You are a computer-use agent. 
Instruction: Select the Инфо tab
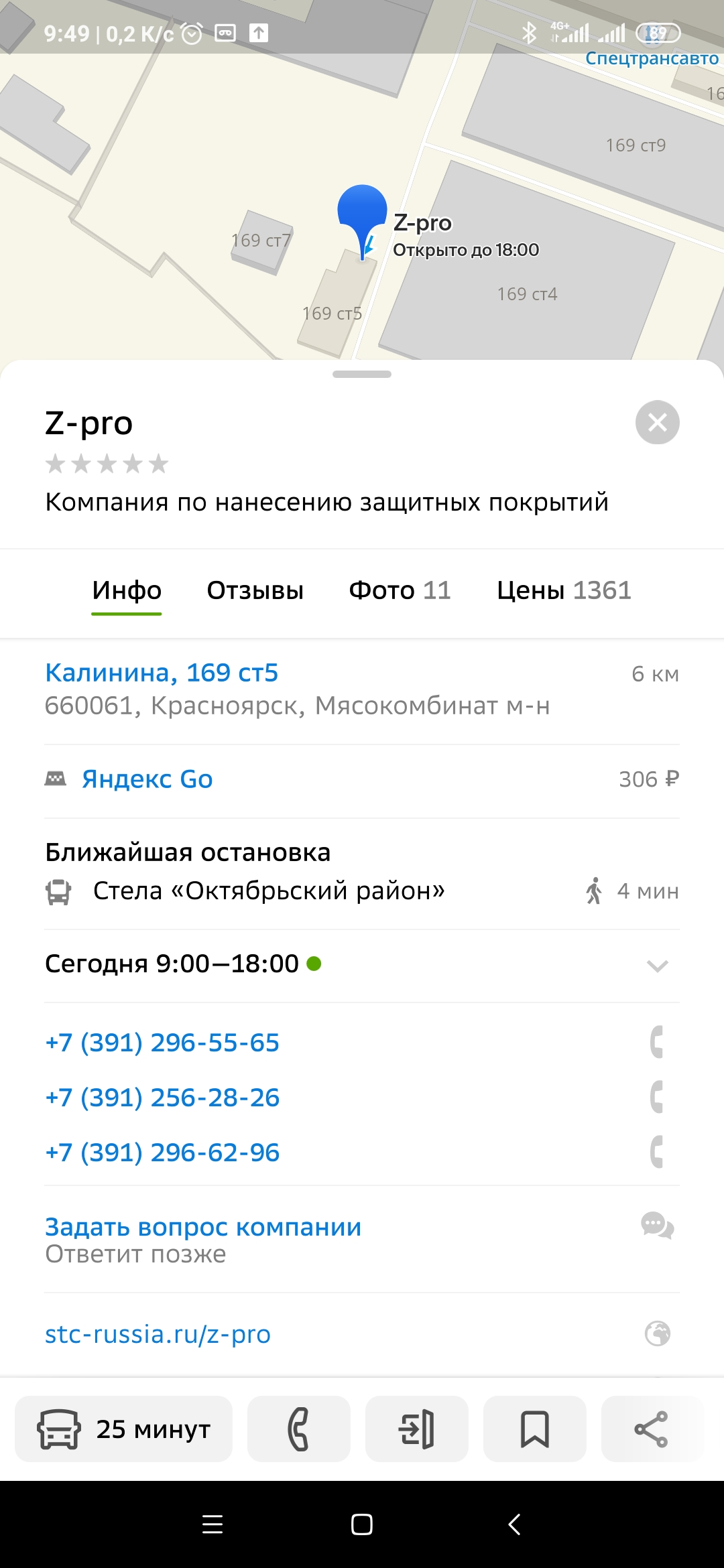point(127,590)
